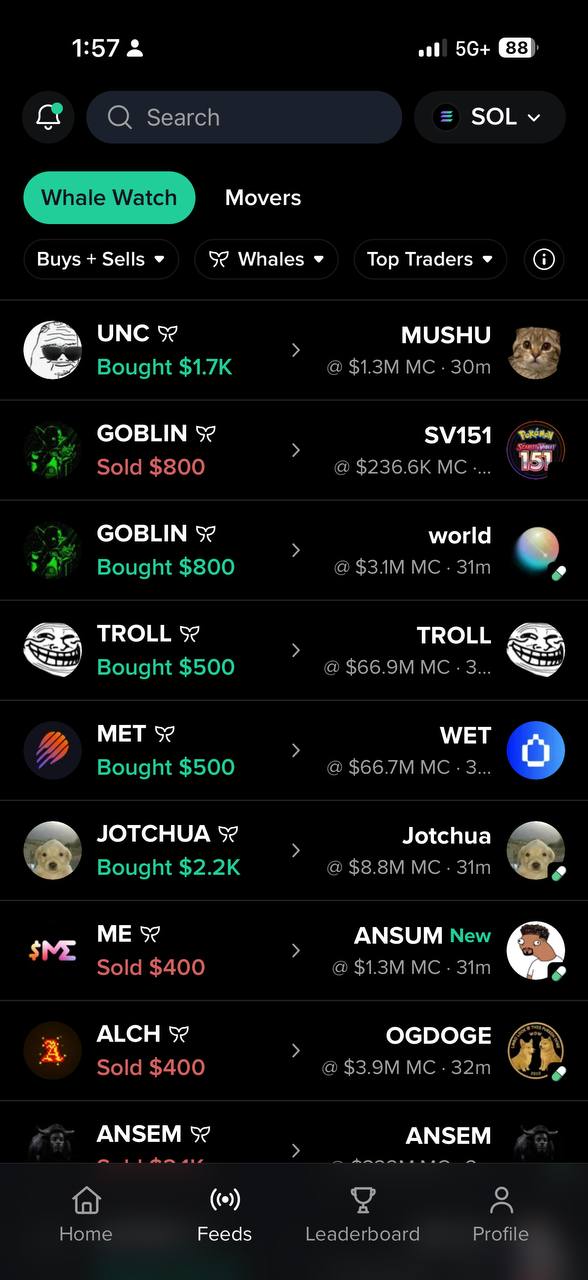Open ME's ANSUM sale row
This screenshot has width=588, height=1280.
(294, 950)
